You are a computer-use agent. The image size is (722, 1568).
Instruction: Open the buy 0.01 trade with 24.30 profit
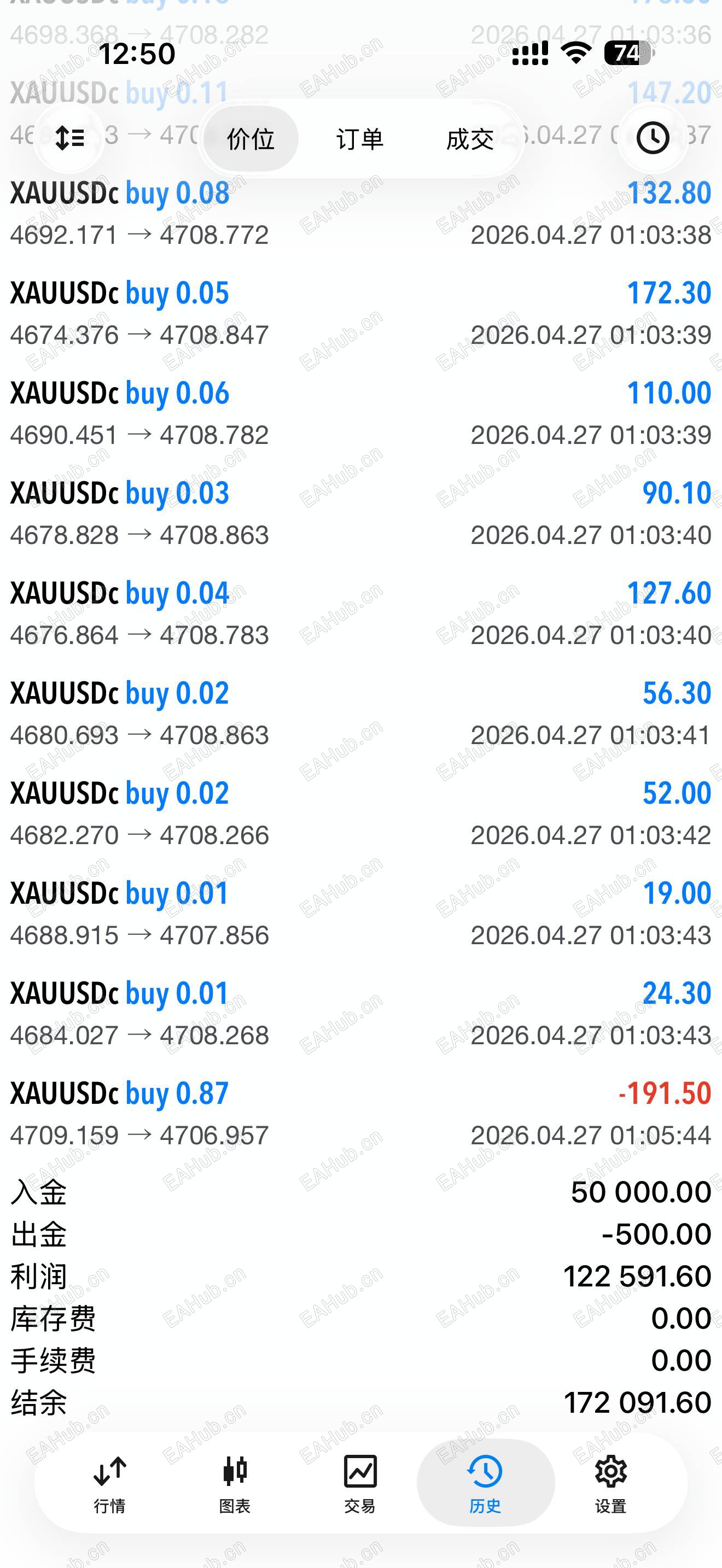click(x=360, y=1014)
